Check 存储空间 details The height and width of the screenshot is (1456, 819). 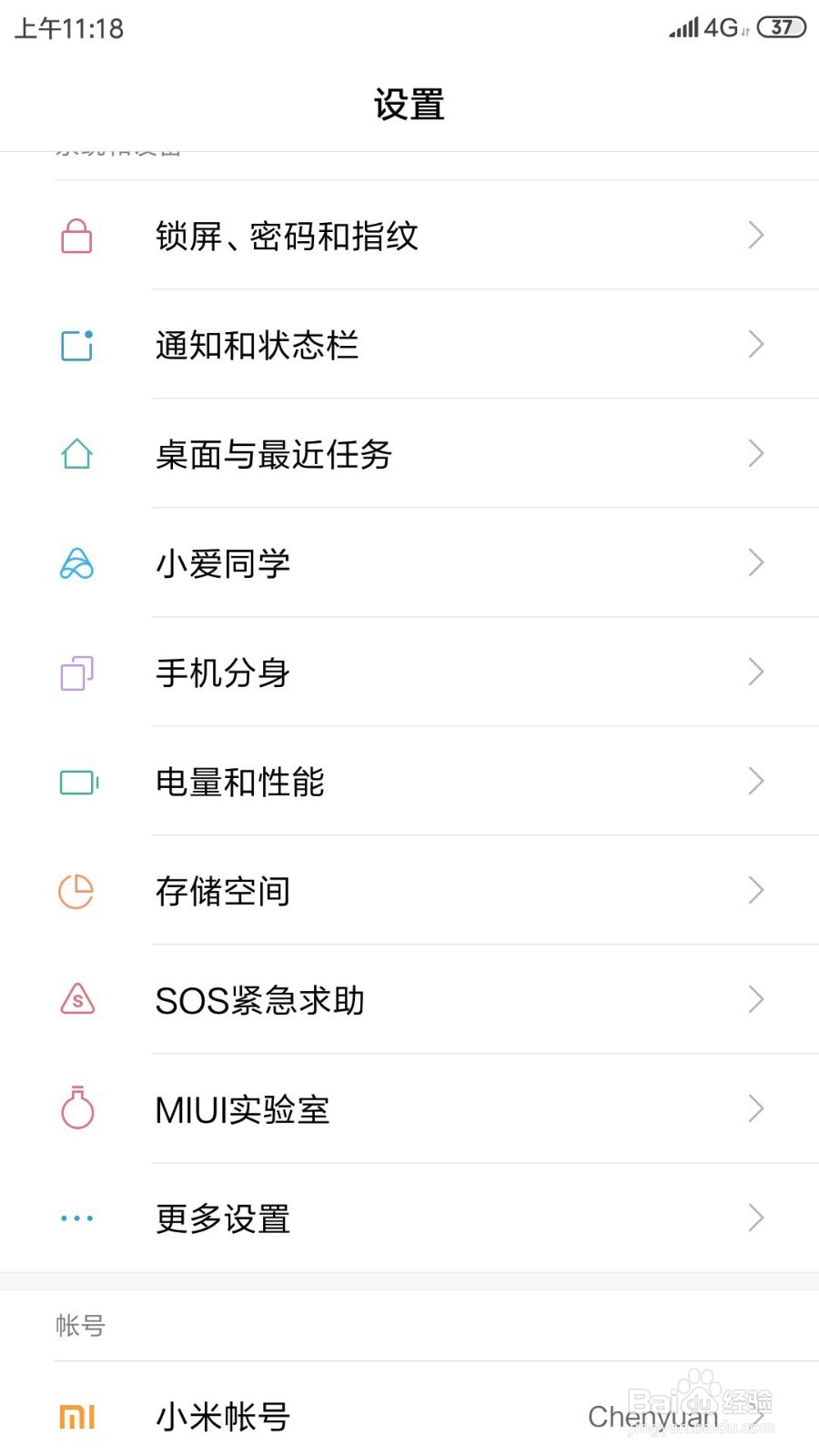pos(409,891)
